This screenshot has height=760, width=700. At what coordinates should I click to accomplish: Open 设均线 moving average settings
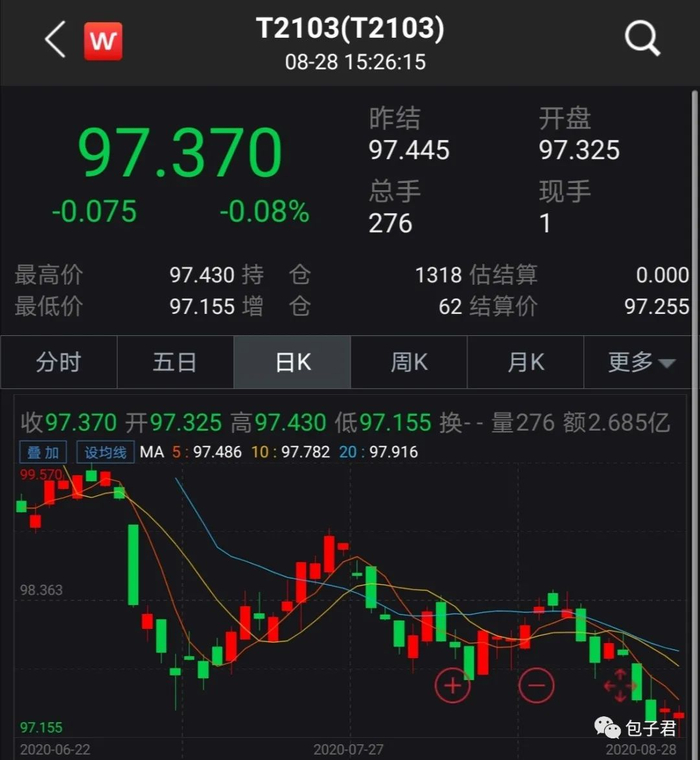[105, 452]
